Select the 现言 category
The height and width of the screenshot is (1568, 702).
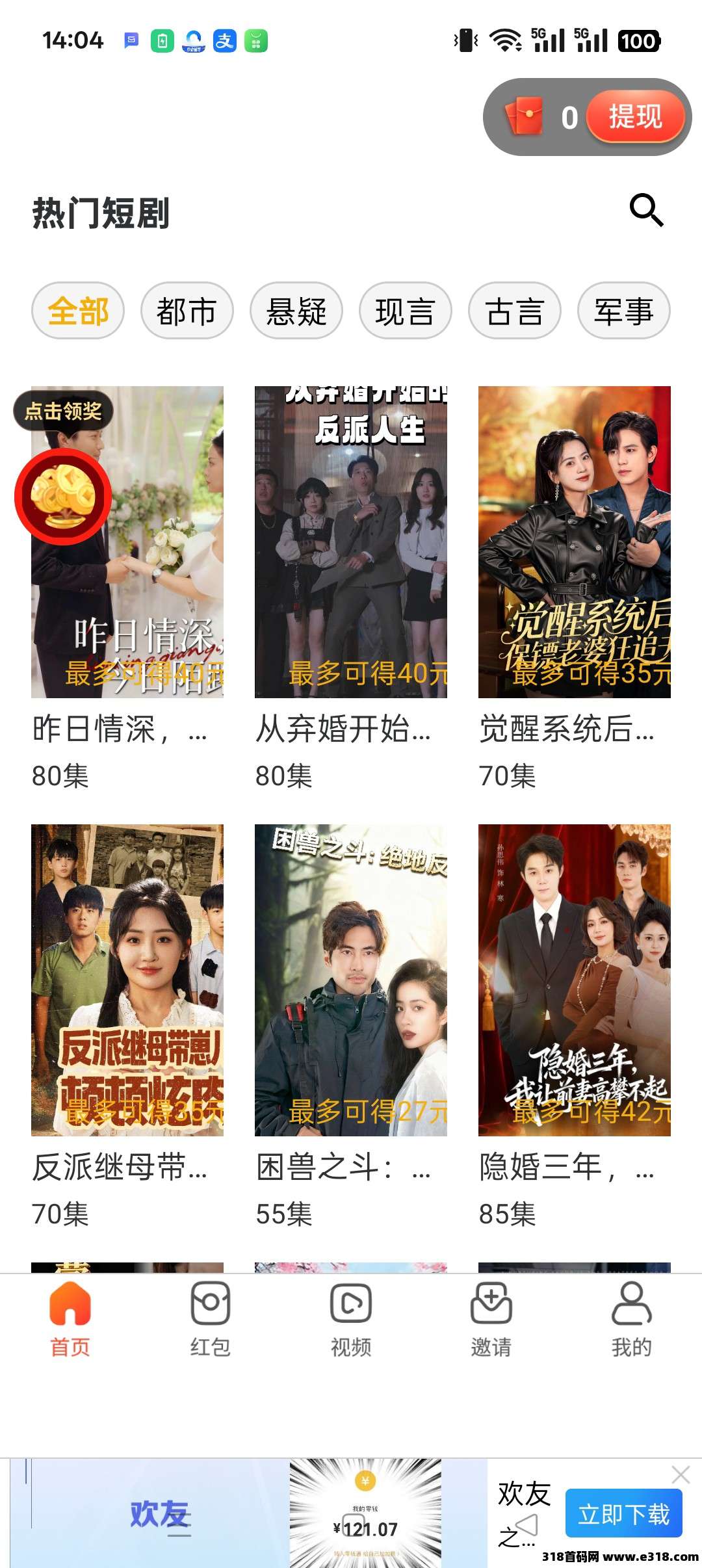click(x=406, y=311)
